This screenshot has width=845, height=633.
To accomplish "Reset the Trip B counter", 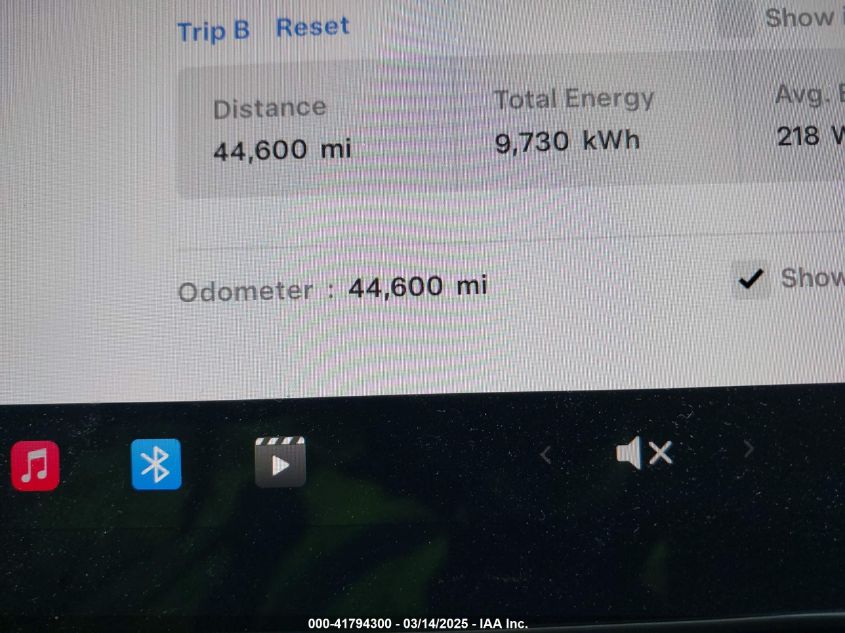I will coord(312,27).
